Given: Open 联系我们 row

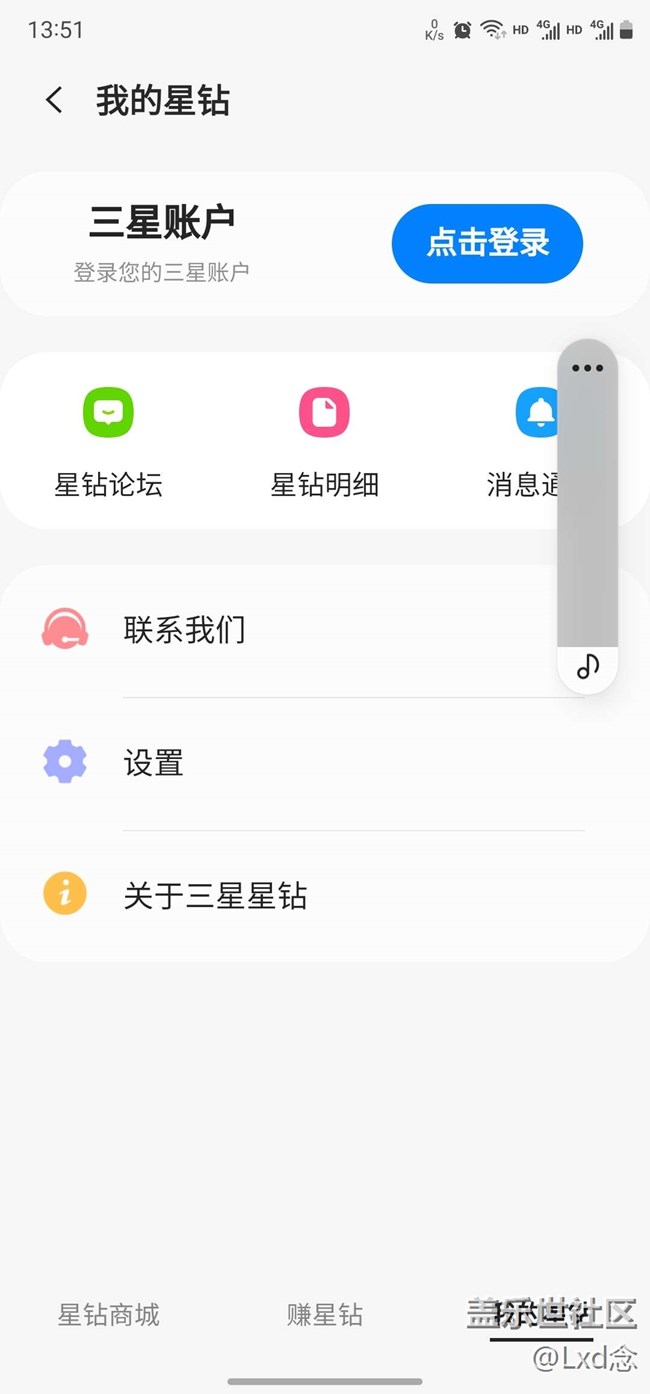Looking at the screenshot, I should tap(300, 630).
